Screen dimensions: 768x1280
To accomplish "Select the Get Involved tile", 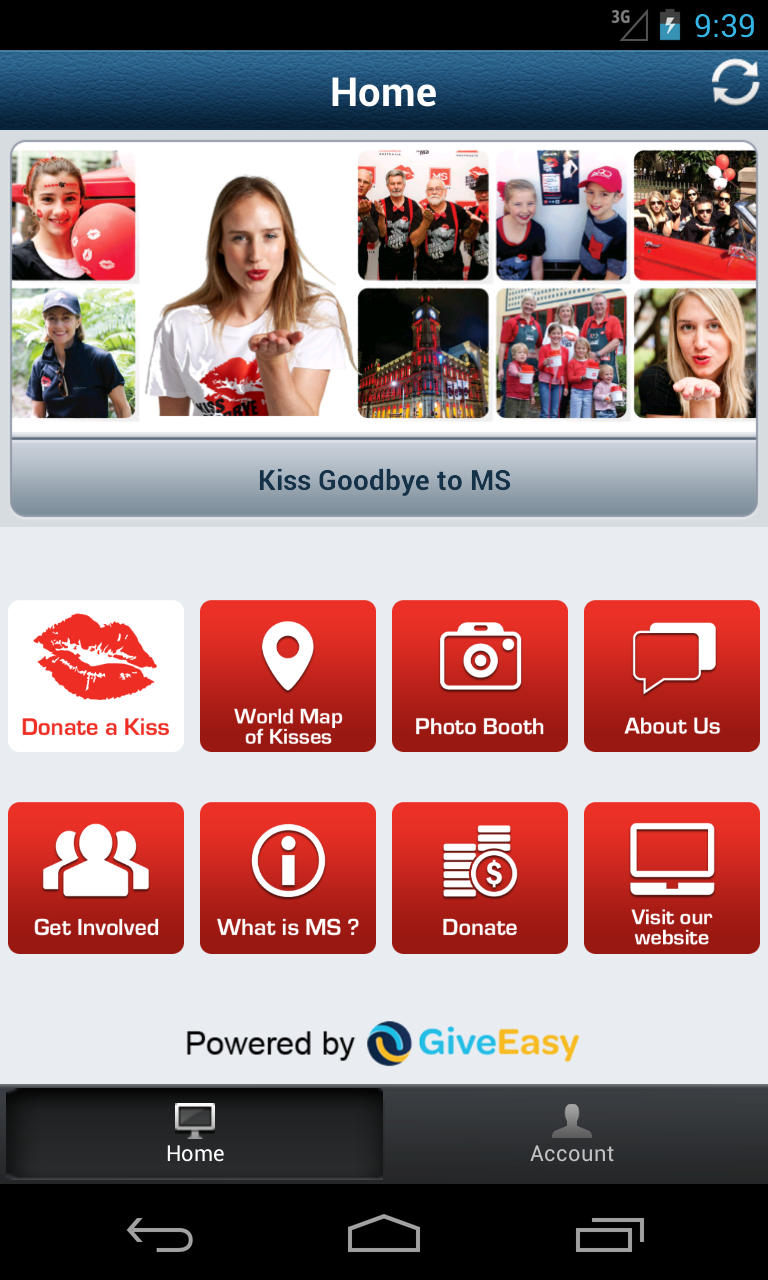I will [96, 878].
